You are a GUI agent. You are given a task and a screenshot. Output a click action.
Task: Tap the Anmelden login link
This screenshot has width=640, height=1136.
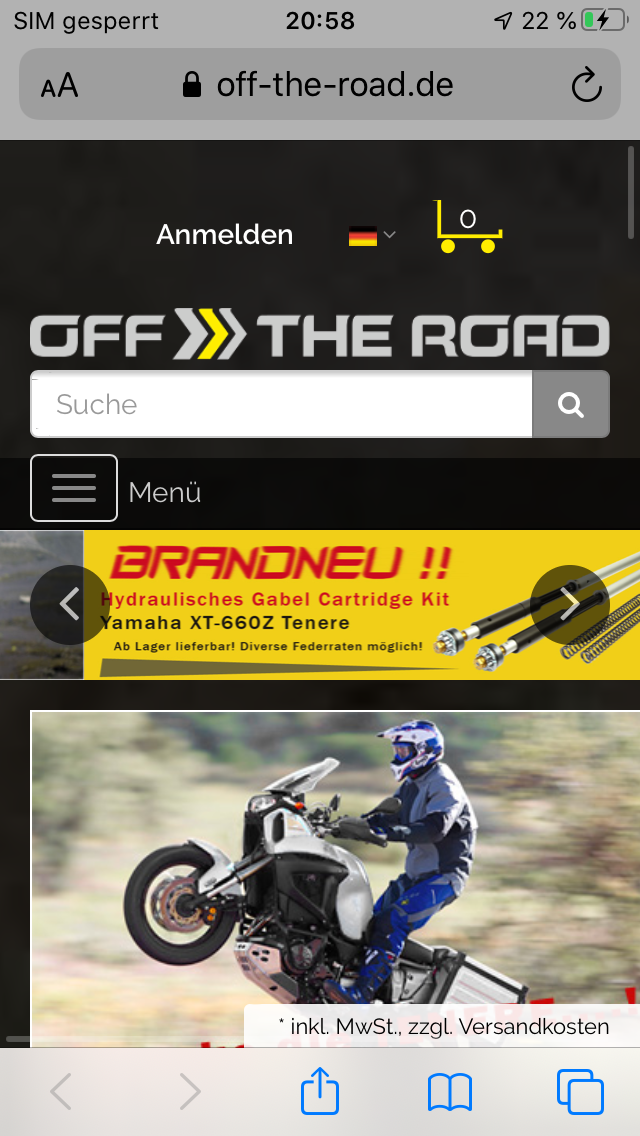click(x=225, y=235)
